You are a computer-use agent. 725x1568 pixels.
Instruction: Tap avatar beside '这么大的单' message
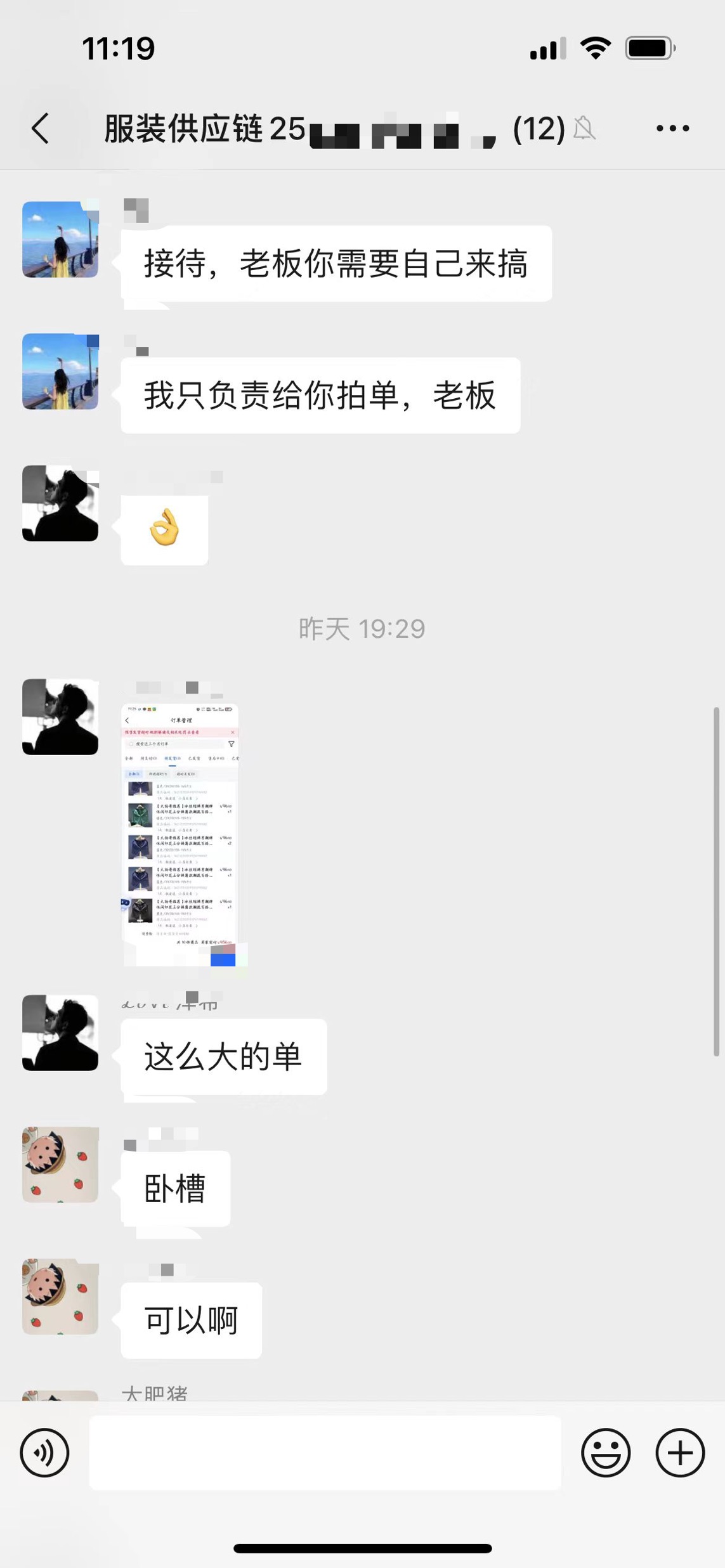tap(60, 1032)
